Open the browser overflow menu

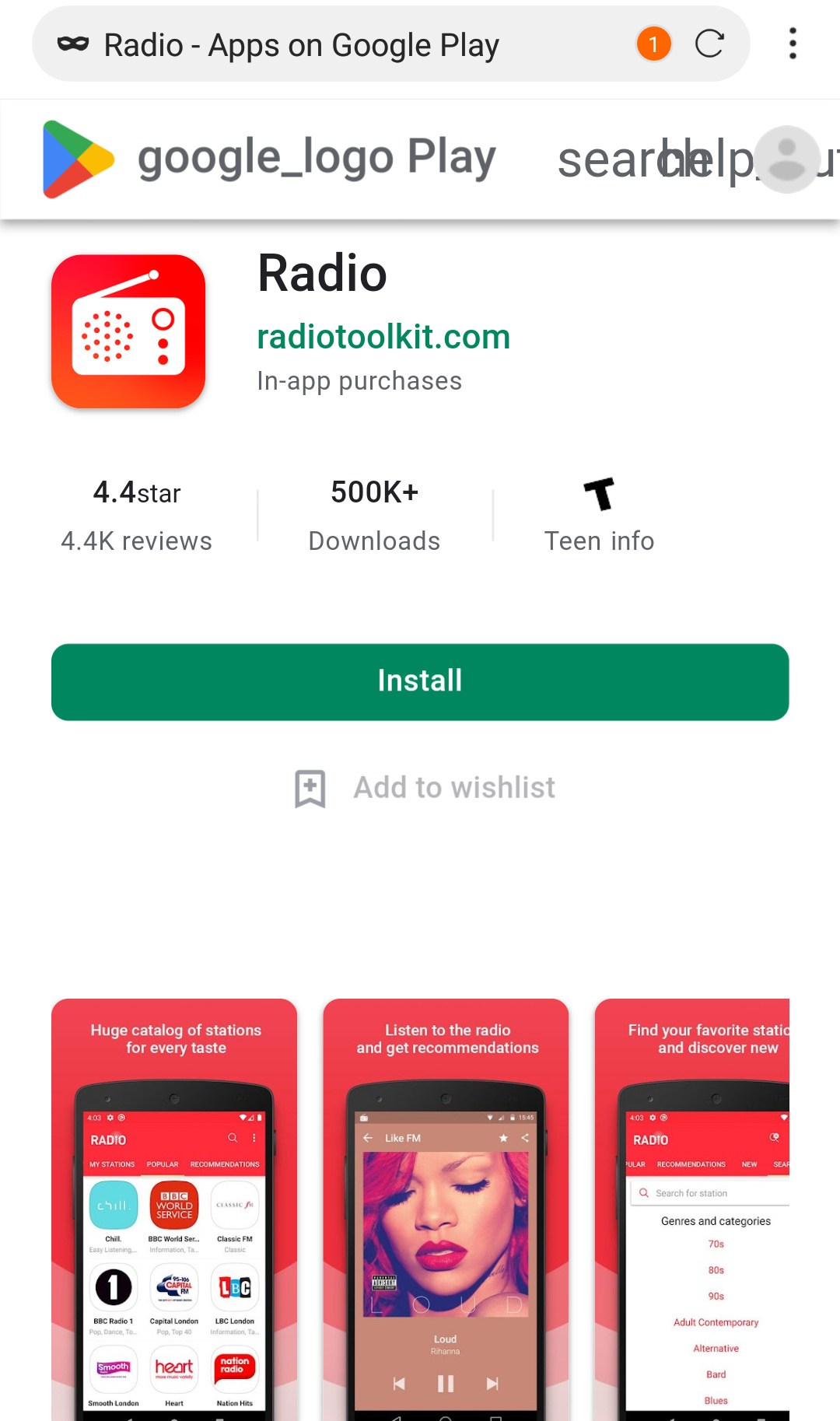[793, 44]
